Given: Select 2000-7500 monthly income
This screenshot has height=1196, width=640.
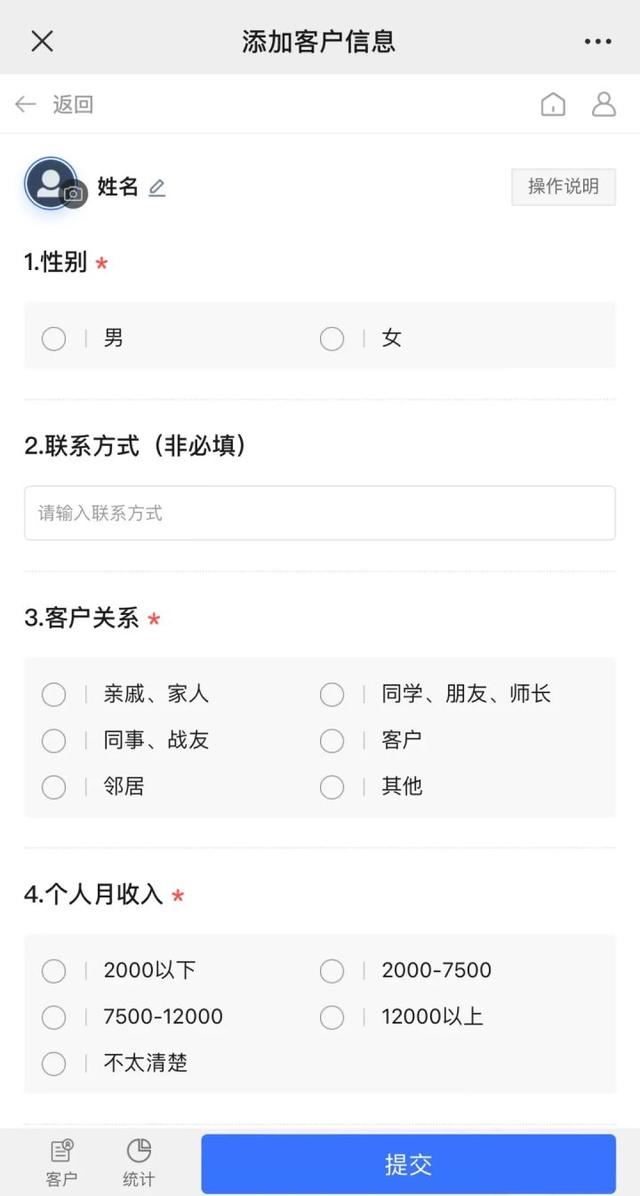Looking at the screenshot, I should [332, 971].
